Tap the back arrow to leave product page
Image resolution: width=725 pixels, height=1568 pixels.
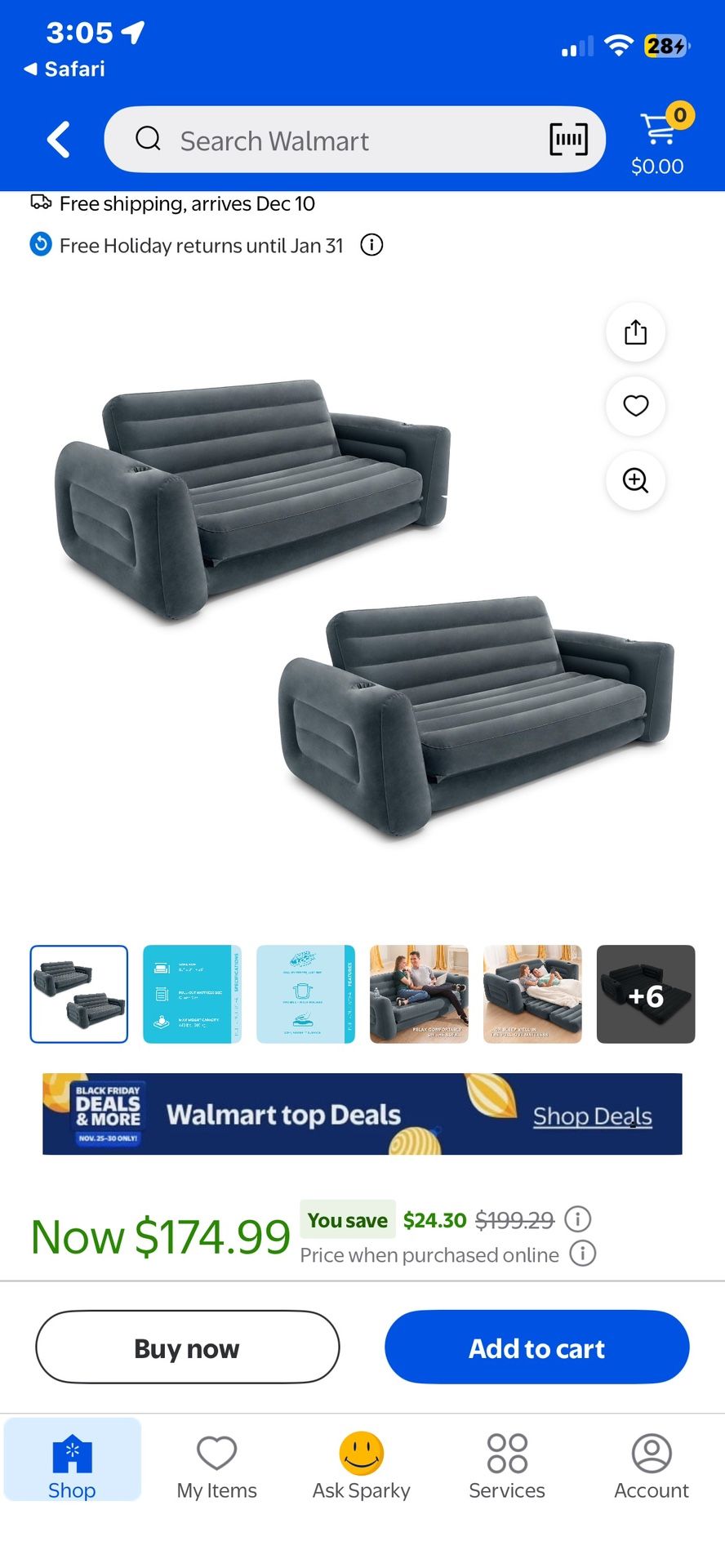[58, 139]
